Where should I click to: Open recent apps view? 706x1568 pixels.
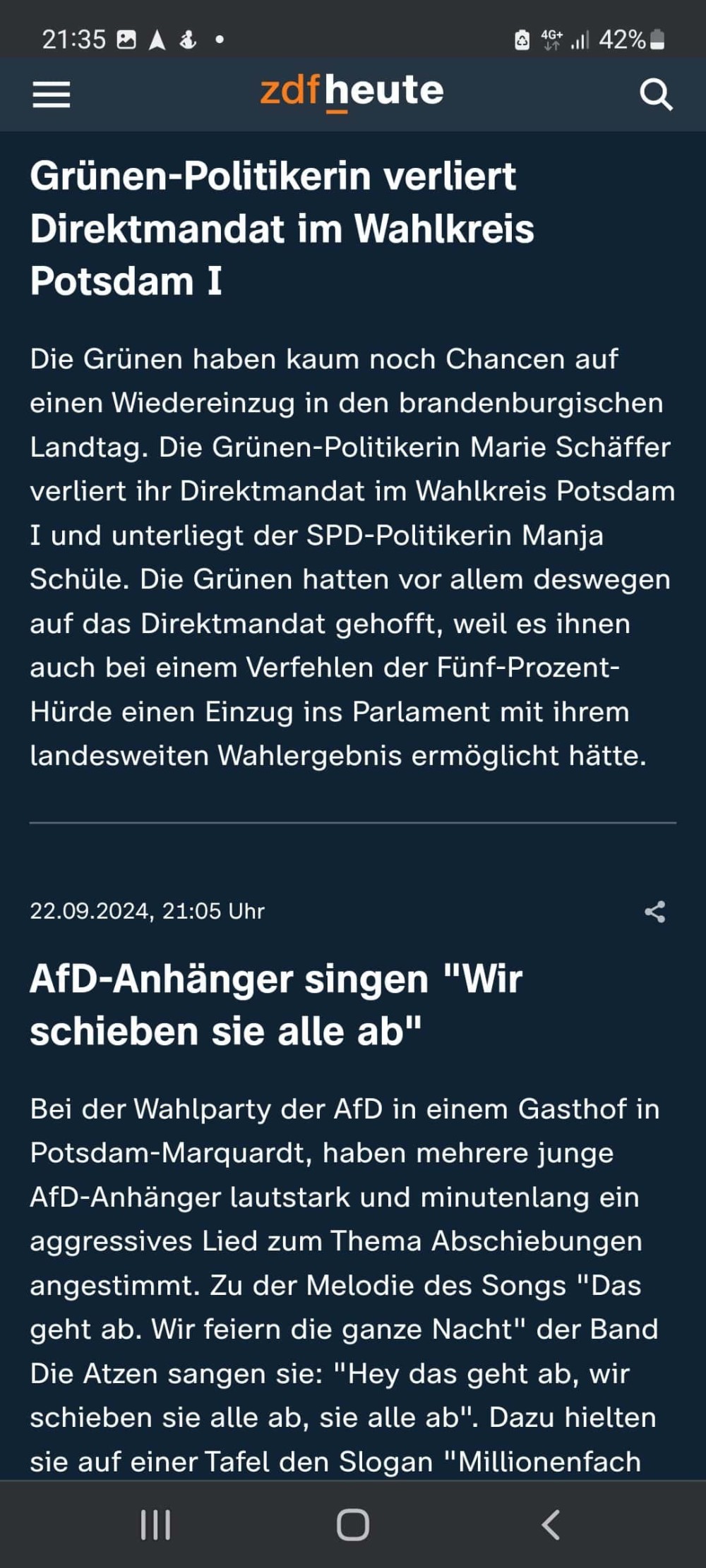pos(155,1525)
